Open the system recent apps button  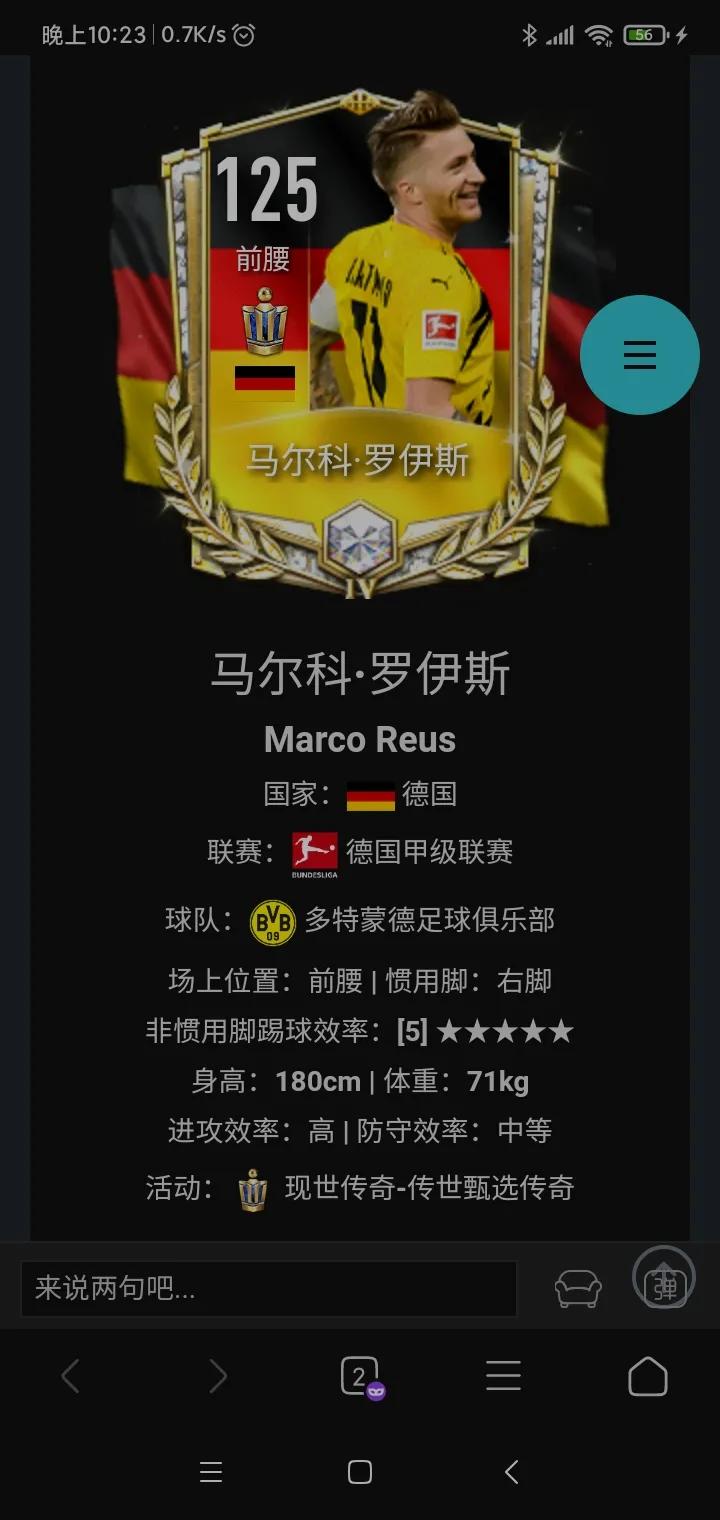[211, 1472]
